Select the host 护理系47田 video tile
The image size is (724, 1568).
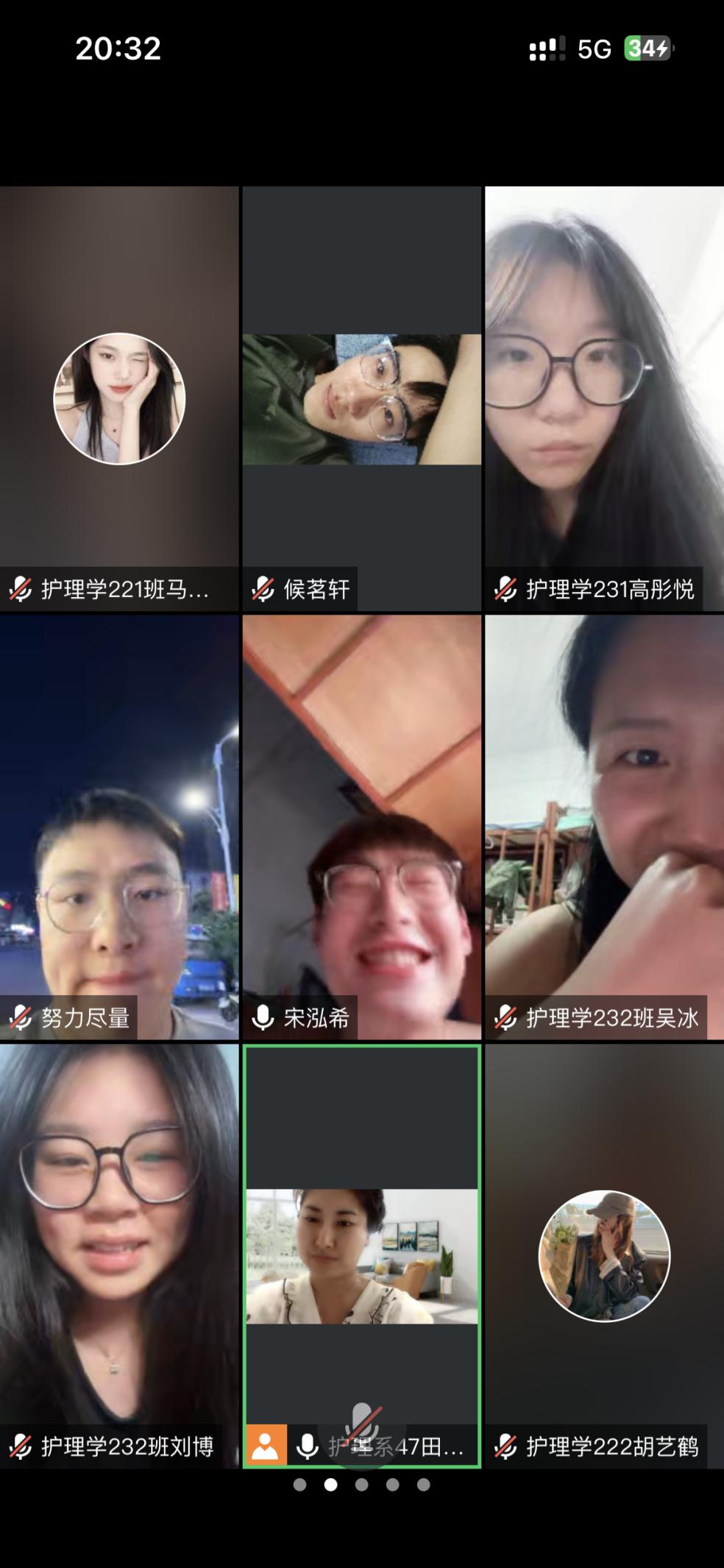click(362, 1255)
